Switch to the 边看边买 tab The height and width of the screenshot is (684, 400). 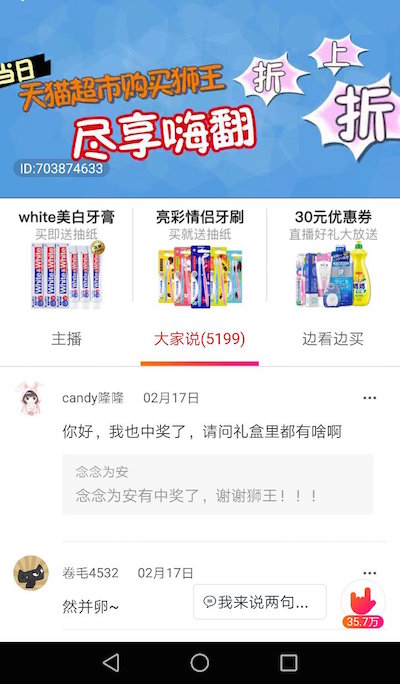(x=333, y=339)
